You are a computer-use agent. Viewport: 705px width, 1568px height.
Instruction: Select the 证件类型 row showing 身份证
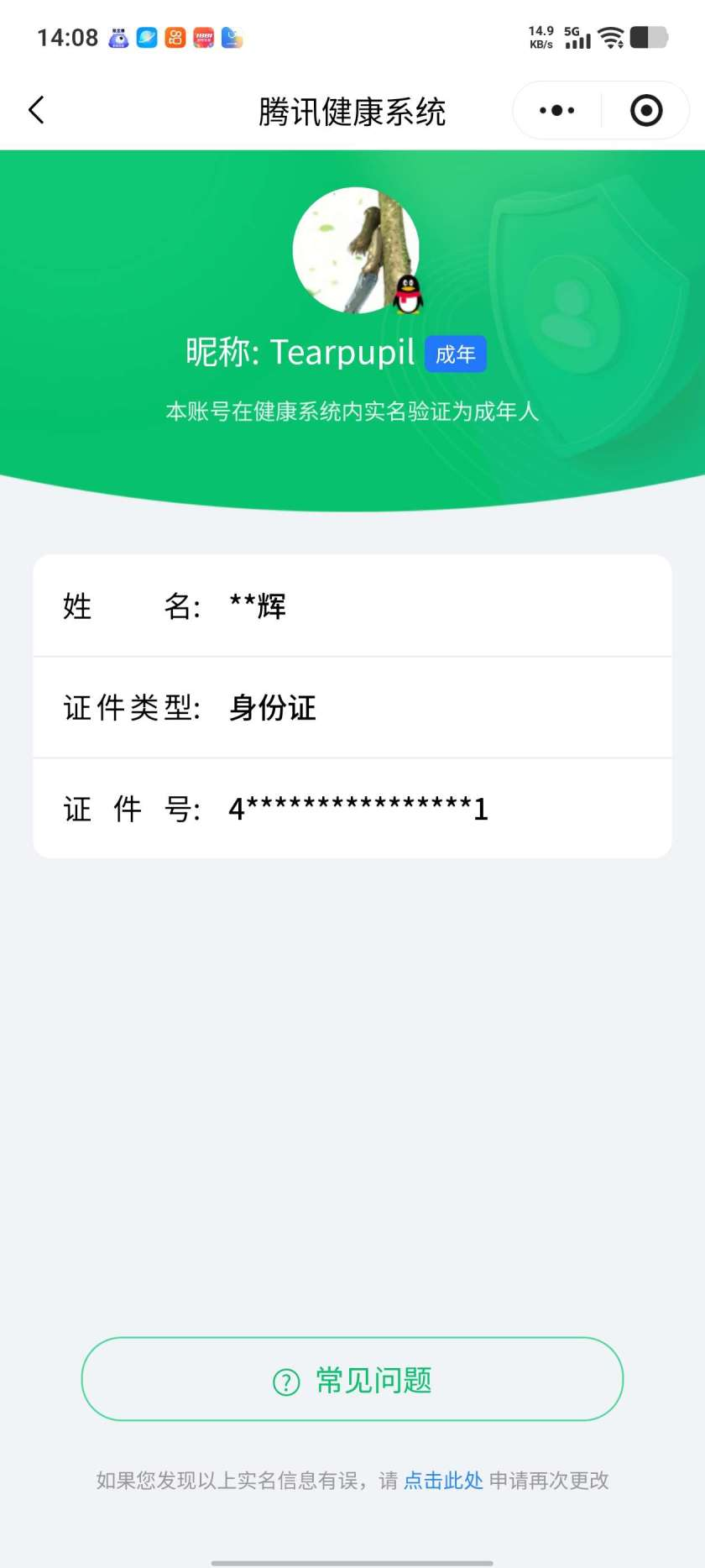tap(352, 707)
